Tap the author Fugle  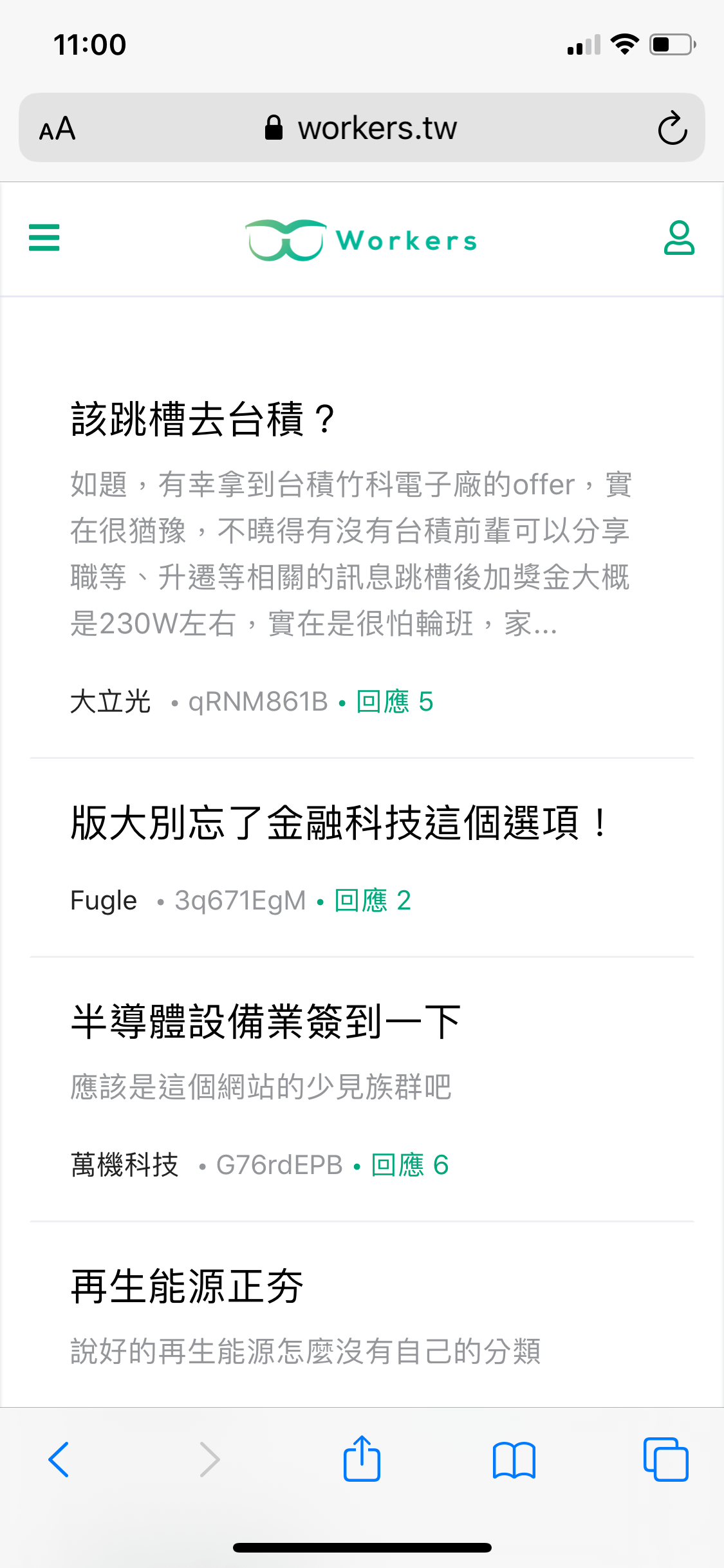(103, 899)
